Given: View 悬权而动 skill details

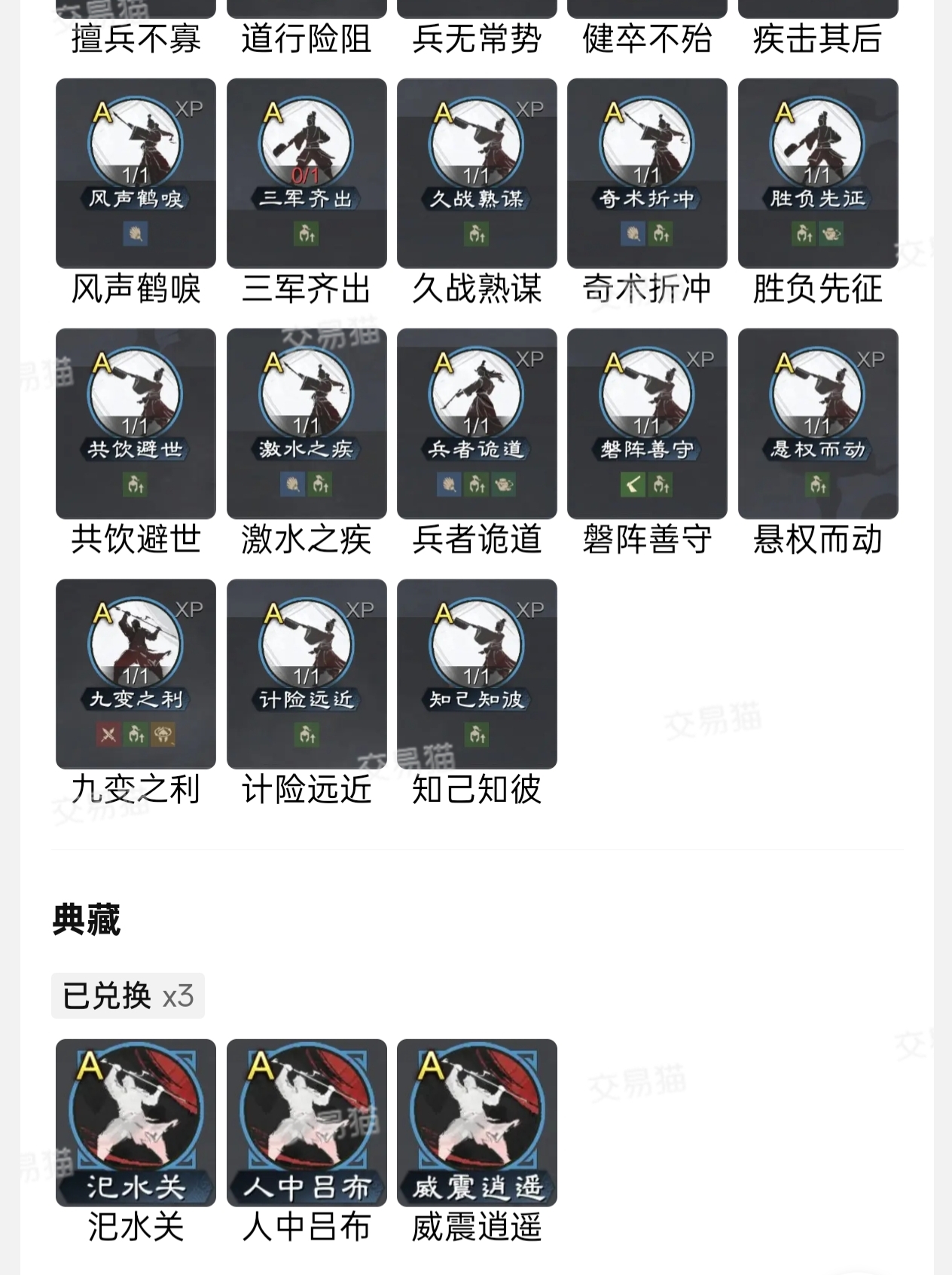Looking at the screenshot, I should (818, 423).
